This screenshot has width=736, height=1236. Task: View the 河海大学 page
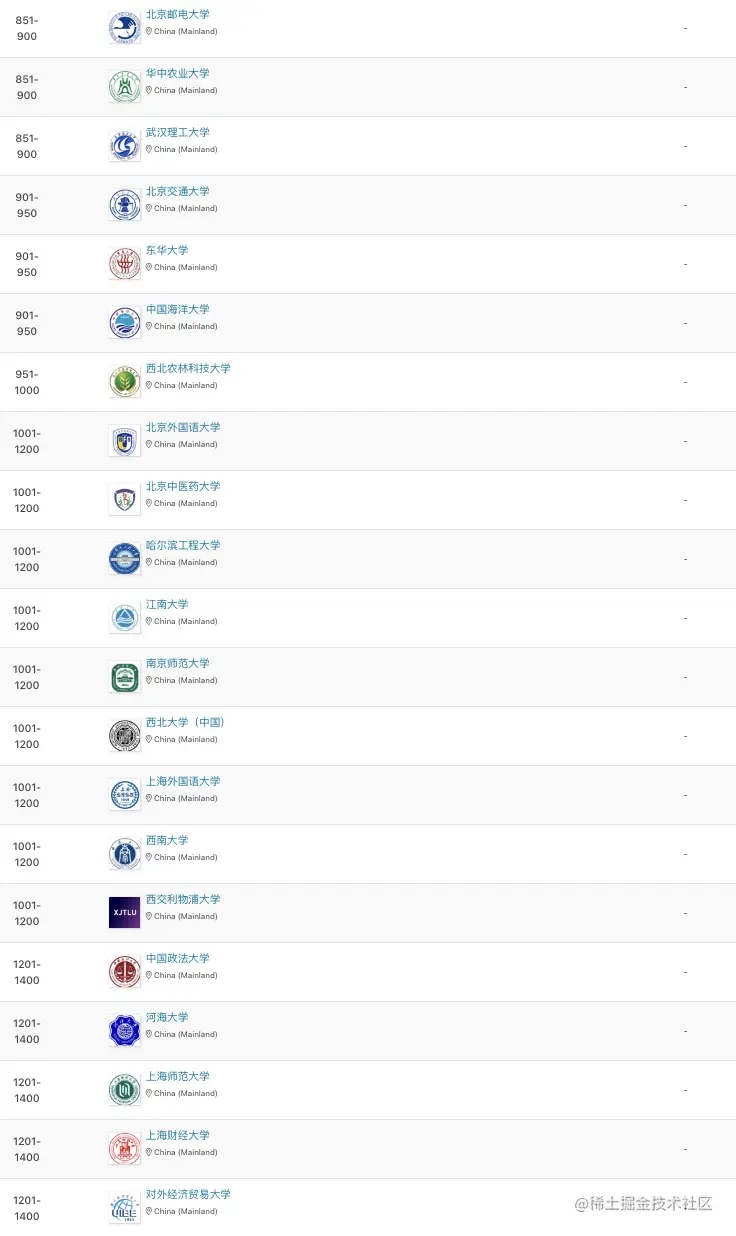pos(167,1017)
